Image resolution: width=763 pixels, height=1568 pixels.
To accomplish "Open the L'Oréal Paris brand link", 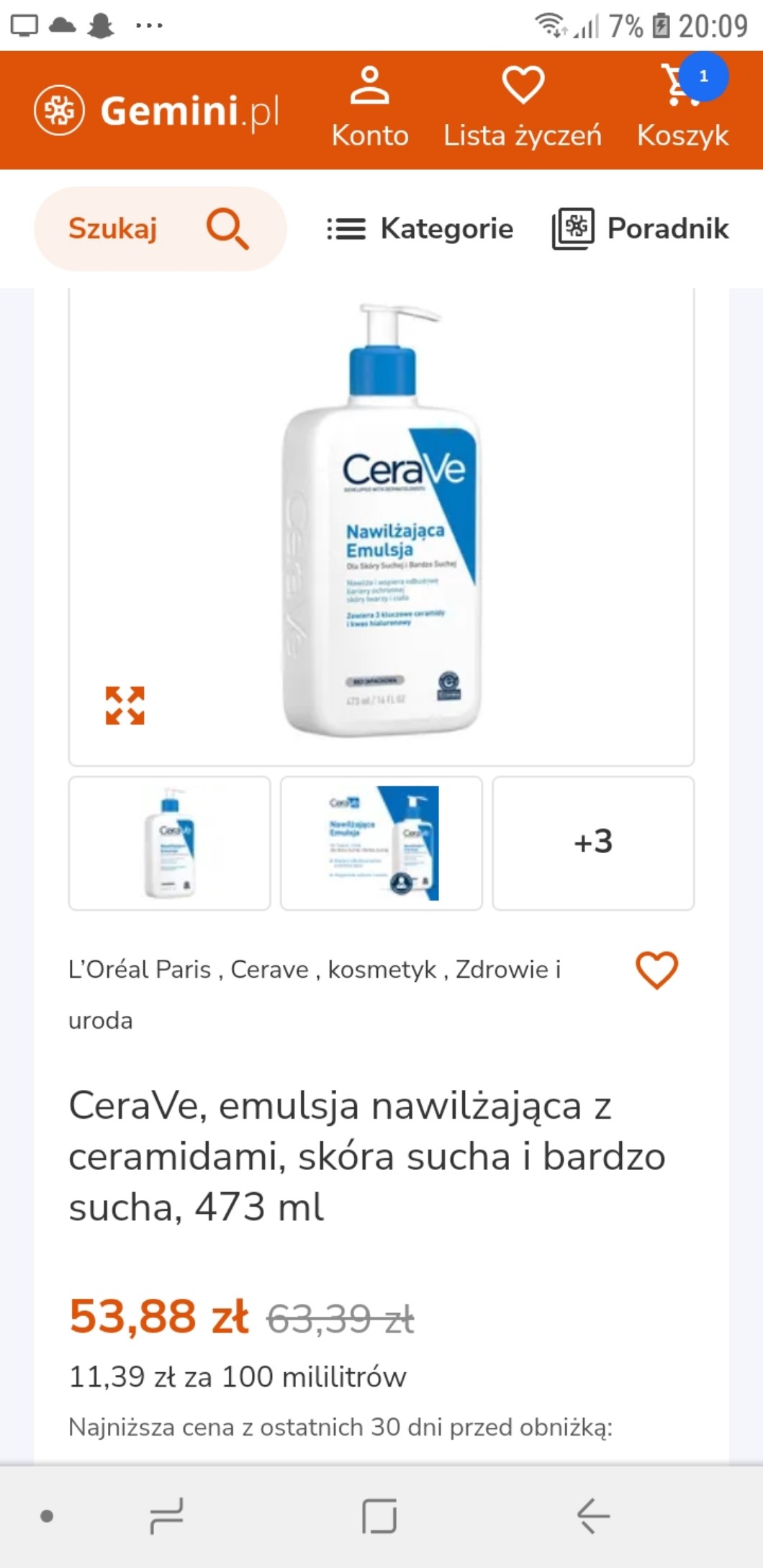I will tap(140, 970).
